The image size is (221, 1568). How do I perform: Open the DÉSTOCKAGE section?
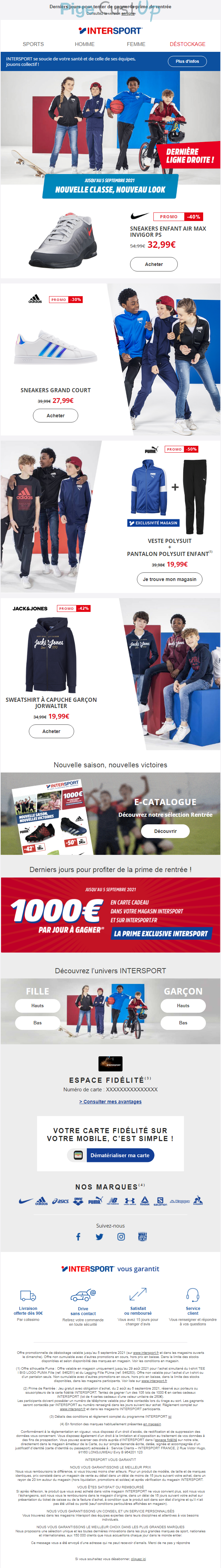pyautogui.click(x=187, y=44)
